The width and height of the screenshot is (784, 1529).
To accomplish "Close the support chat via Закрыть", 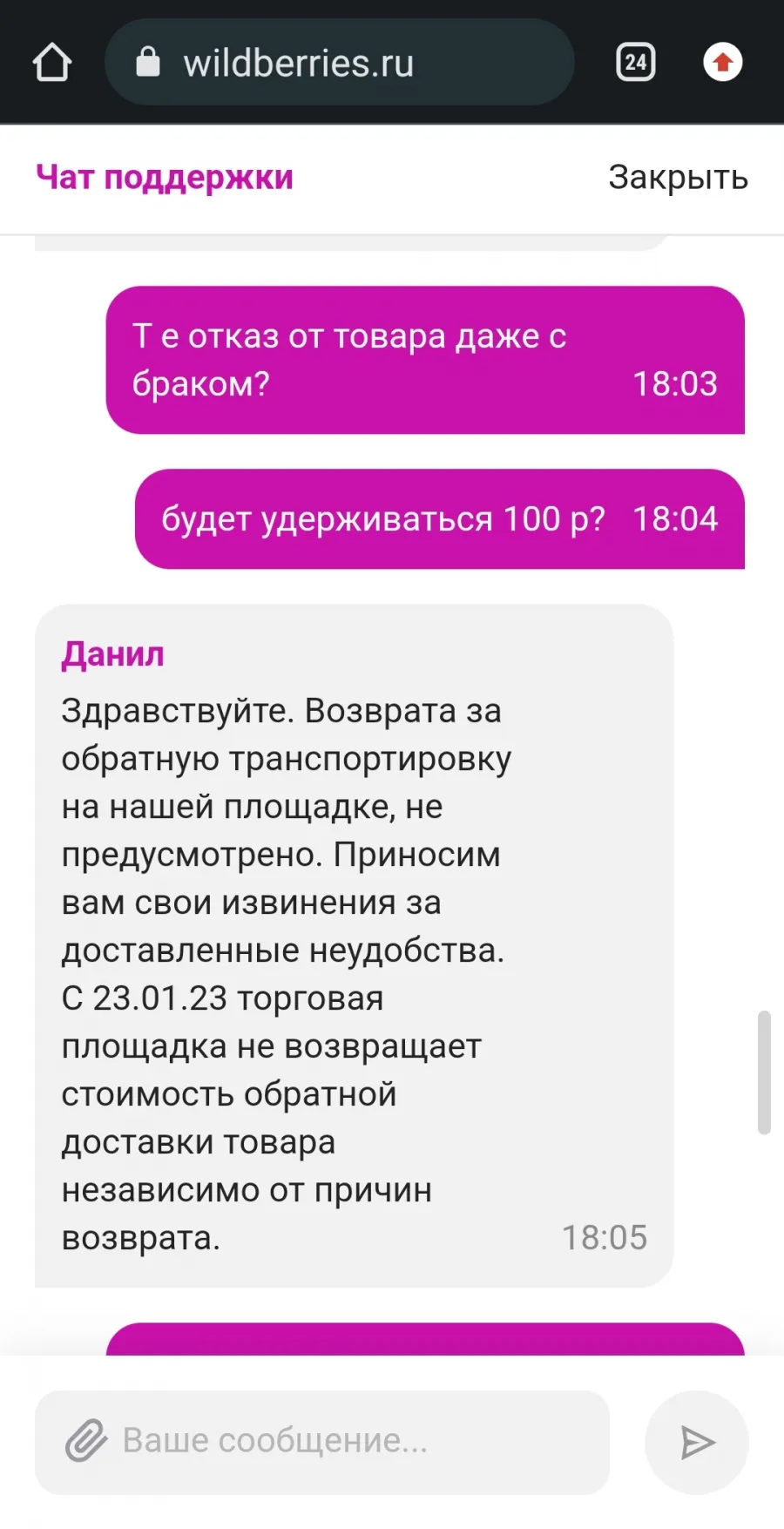I will tap(678, 178).
